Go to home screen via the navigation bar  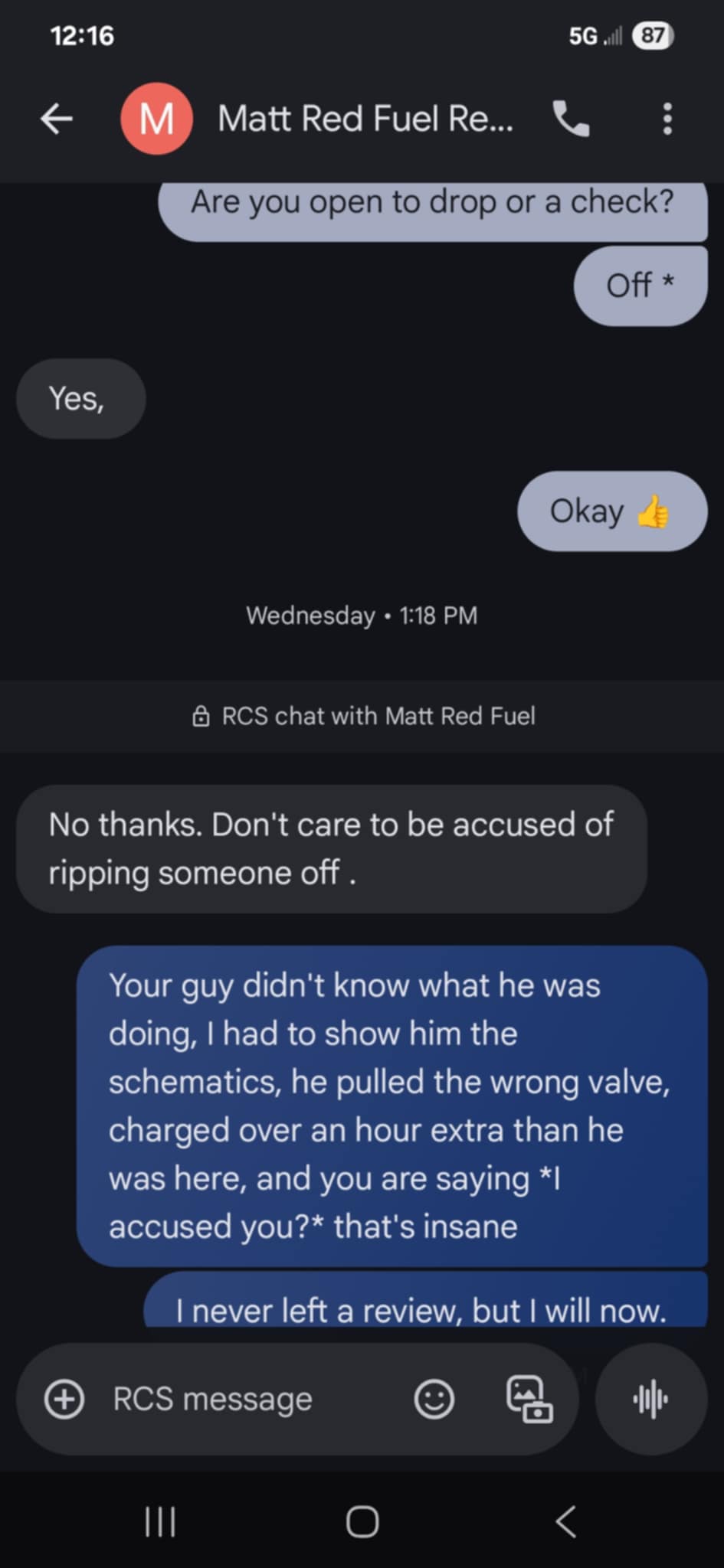(x=362, y=1522)
